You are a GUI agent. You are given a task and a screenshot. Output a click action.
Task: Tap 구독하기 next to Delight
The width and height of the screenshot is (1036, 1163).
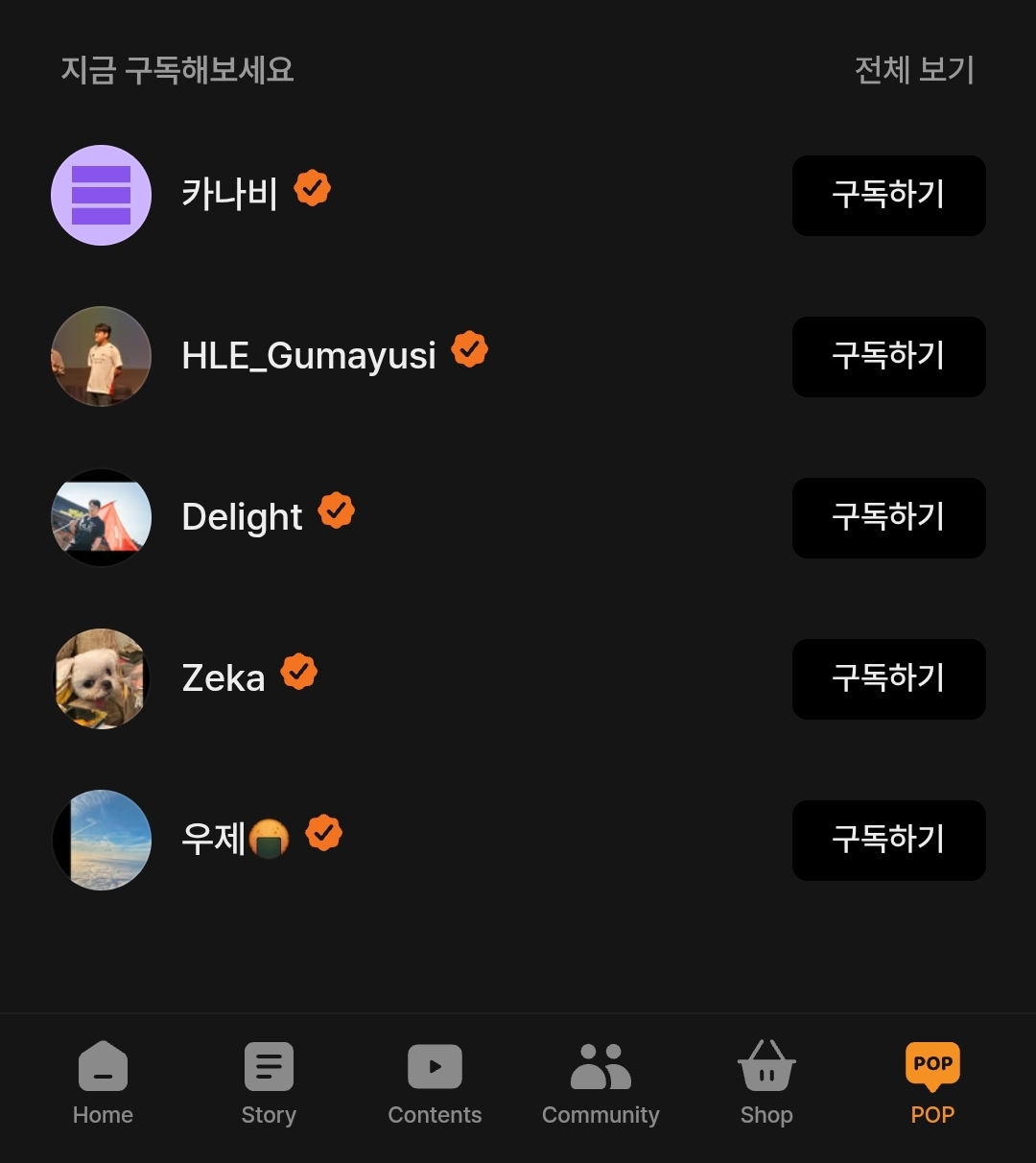click(888, 518)
